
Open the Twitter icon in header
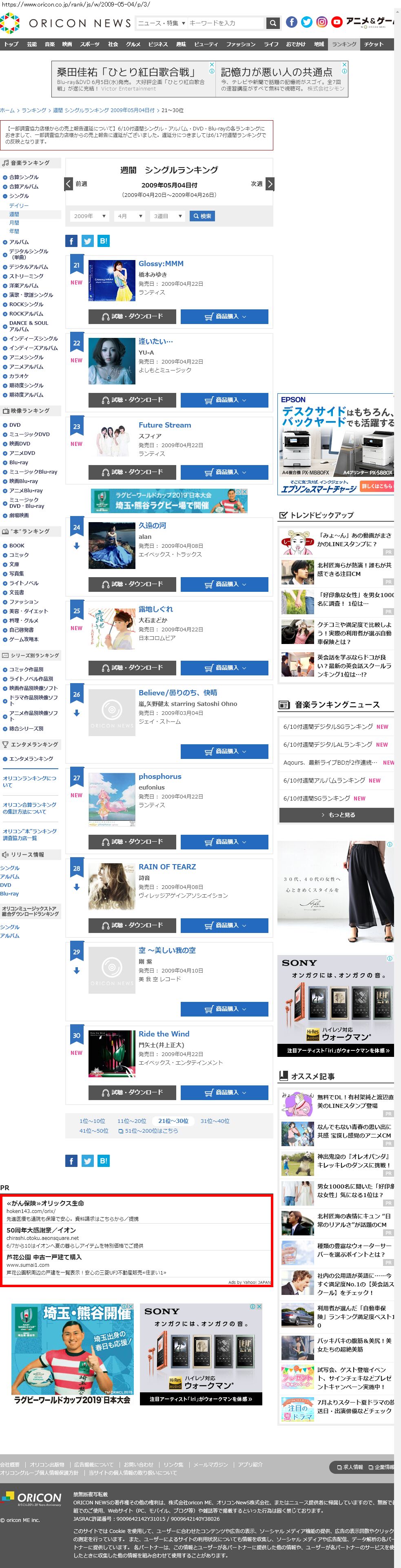[x=306, y=22]
